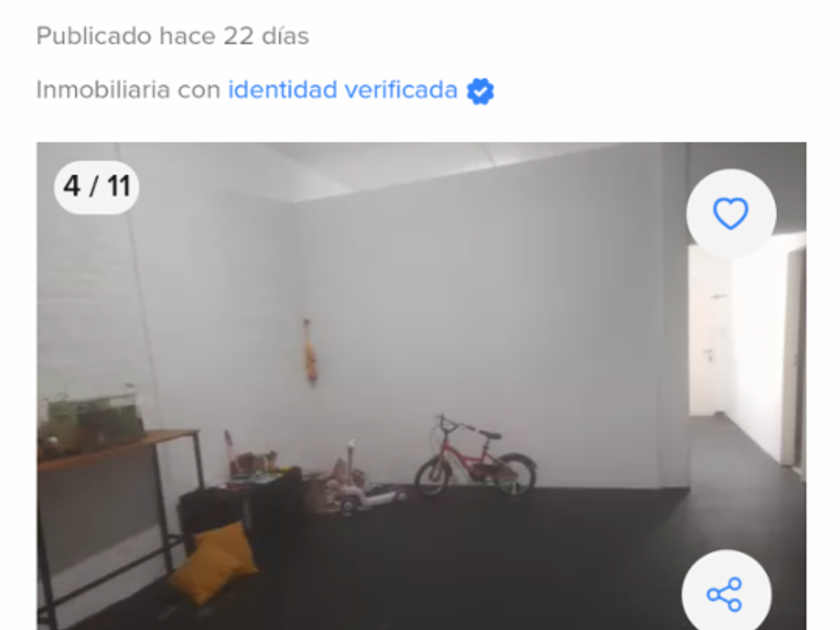Save listing with the heart icon
840x630 pixels.
[x=730, y=213]
